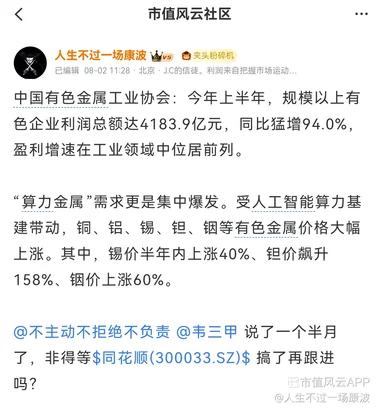The image size is (379, 412).
Task: Tap the 夹头粉碎机 badge
Action: coord(209,56)
